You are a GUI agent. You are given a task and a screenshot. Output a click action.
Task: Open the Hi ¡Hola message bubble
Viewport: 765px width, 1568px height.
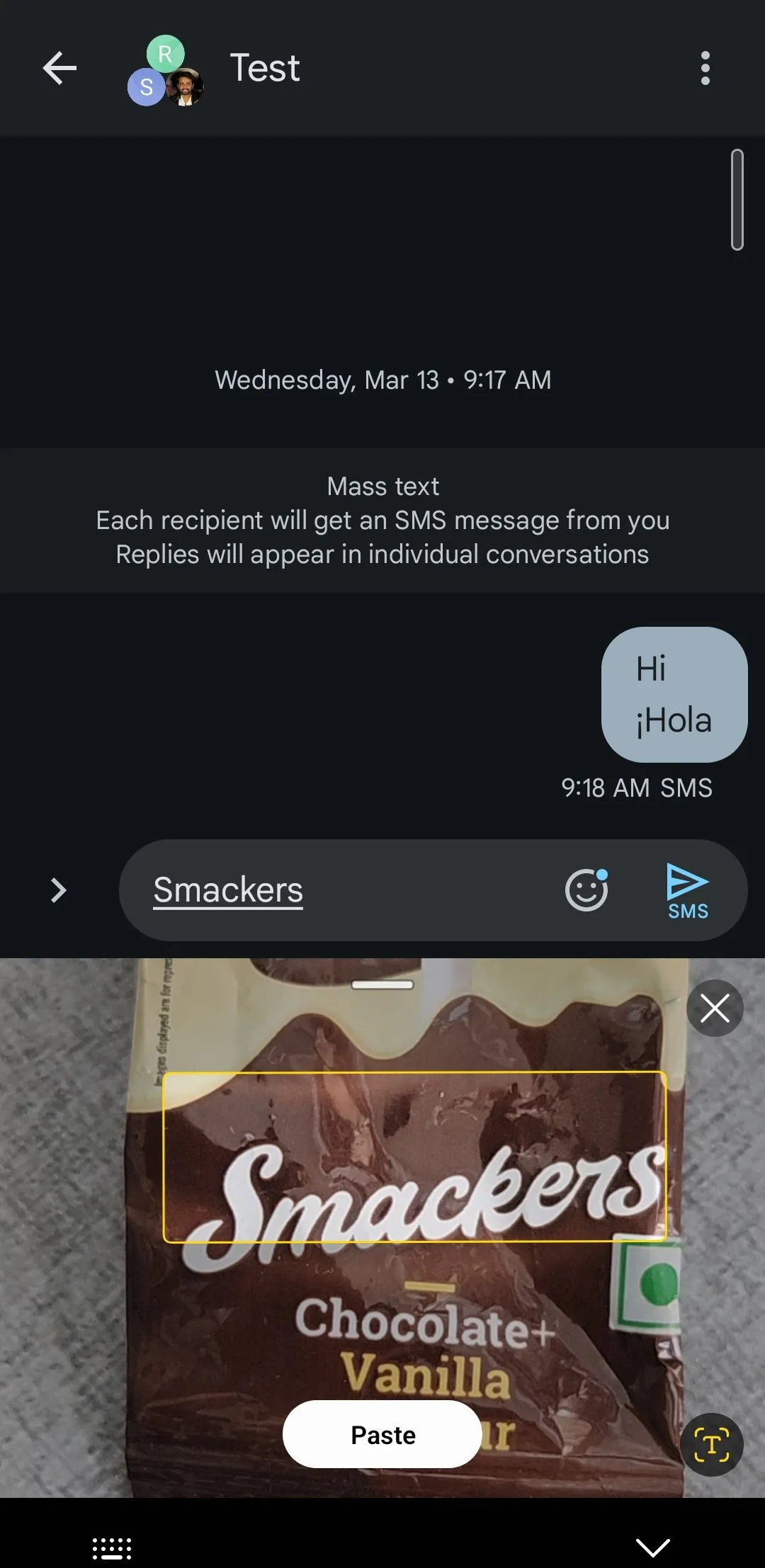click(674, 694)
